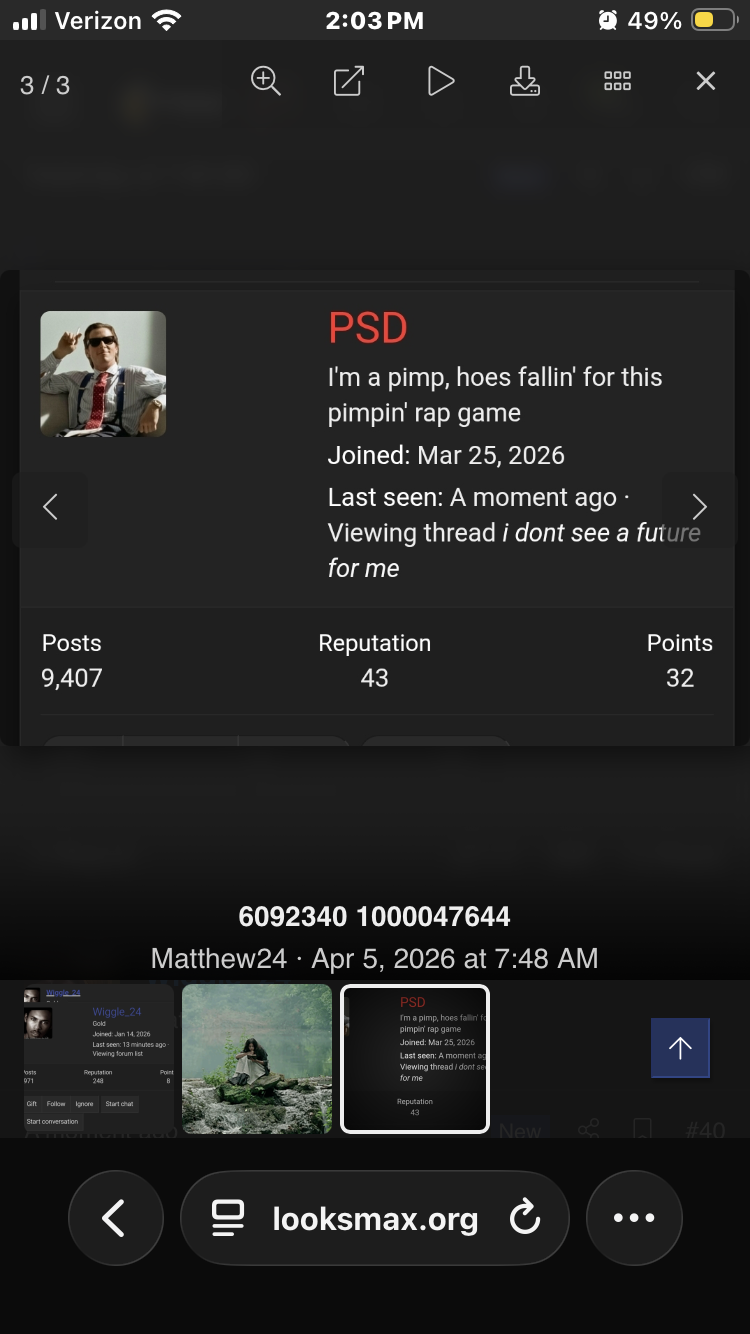Viewport: 750px width, 1334px height.
Task: Reload the looksmax.org page
Action: [524, 1218]
